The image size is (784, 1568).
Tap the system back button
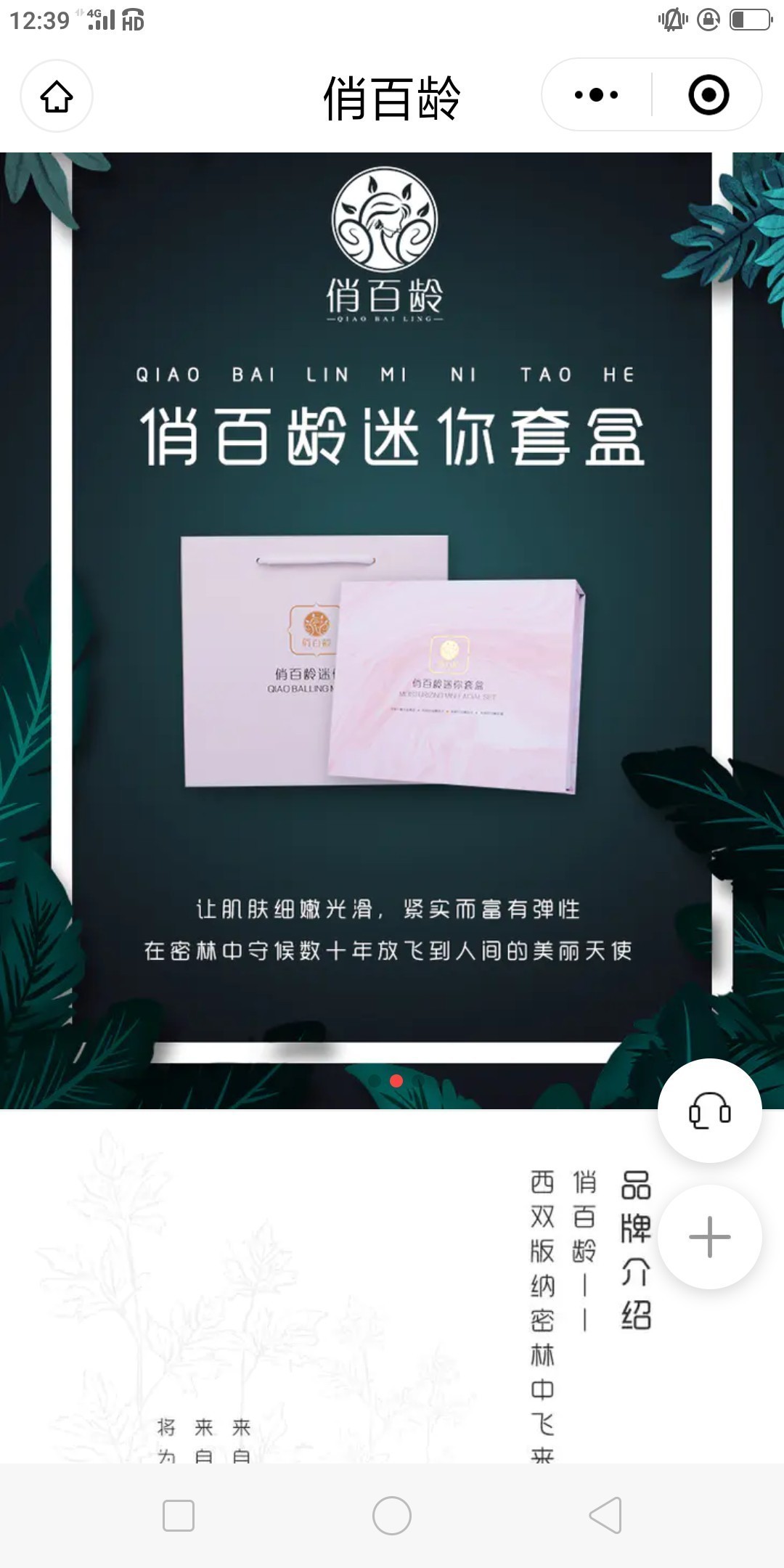point(606,1516)
